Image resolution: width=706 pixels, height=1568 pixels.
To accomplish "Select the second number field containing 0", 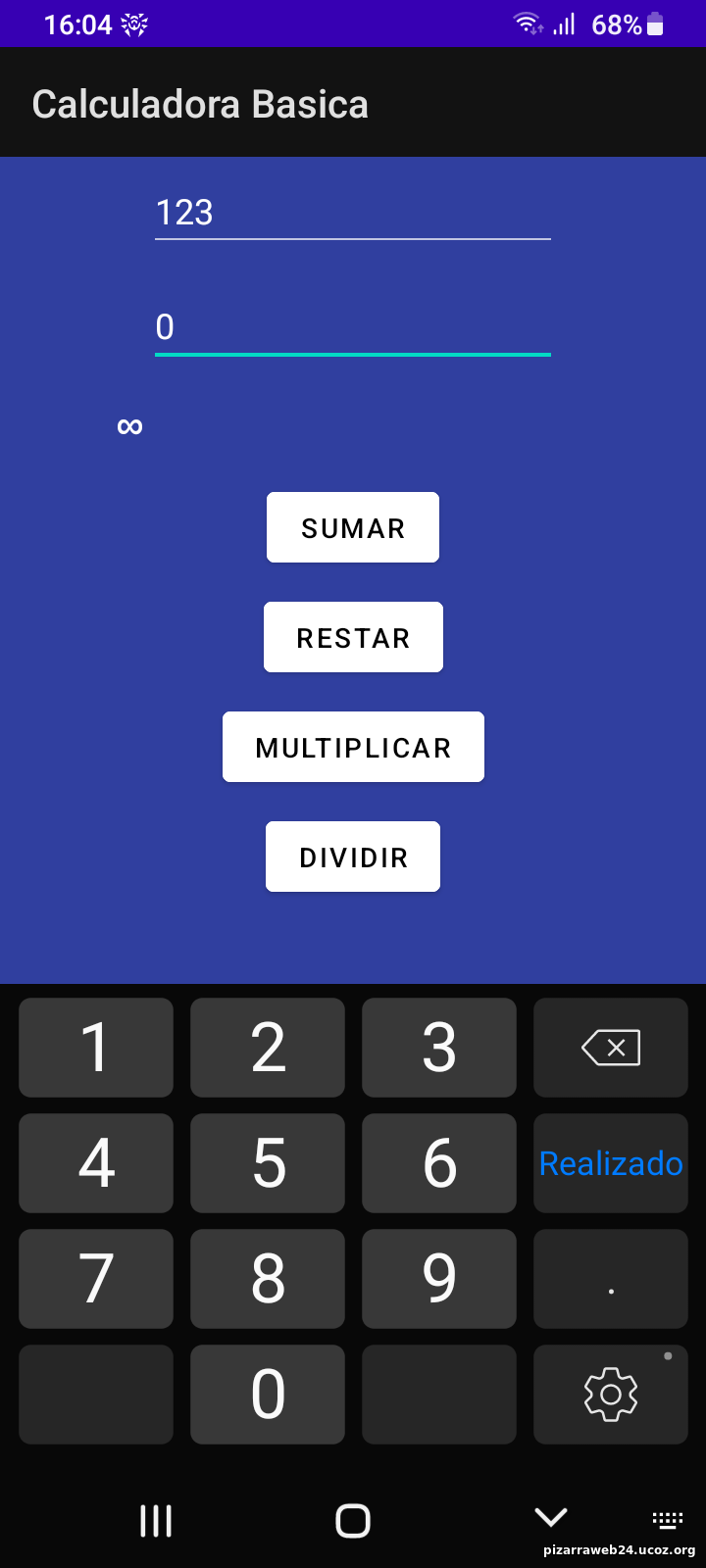I will pyautogui.click(x=353, y=327).
